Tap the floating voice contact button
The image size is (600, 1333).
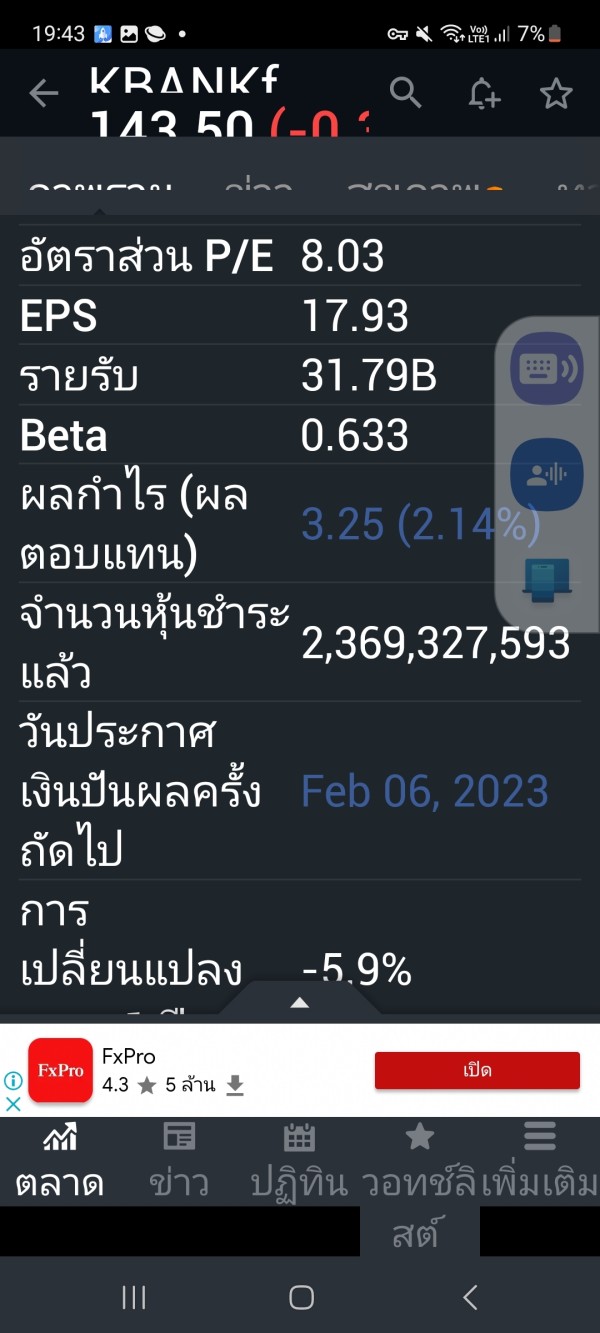coord(547,474)
